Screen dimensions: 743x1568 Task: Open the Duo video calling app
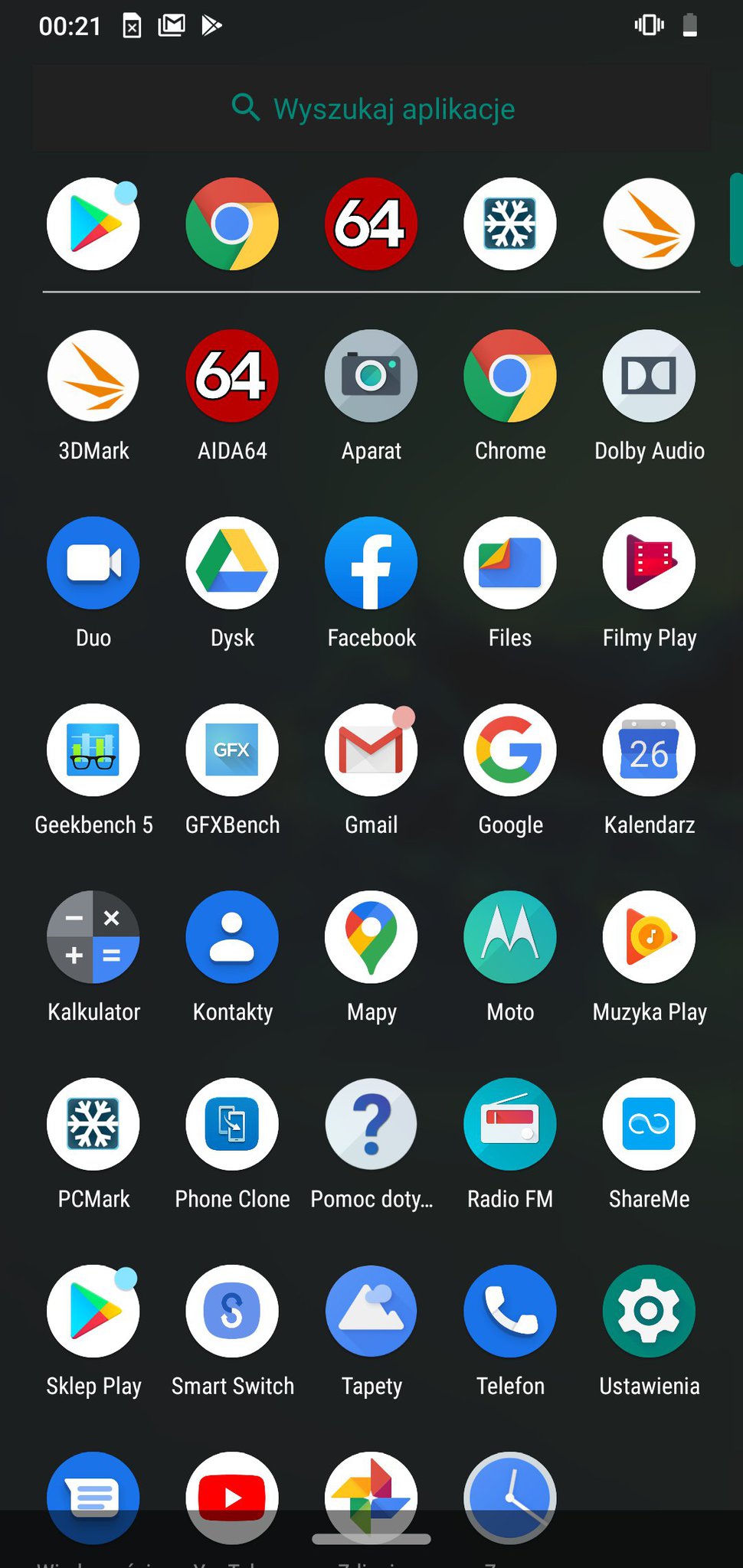[x=93, y=563]
